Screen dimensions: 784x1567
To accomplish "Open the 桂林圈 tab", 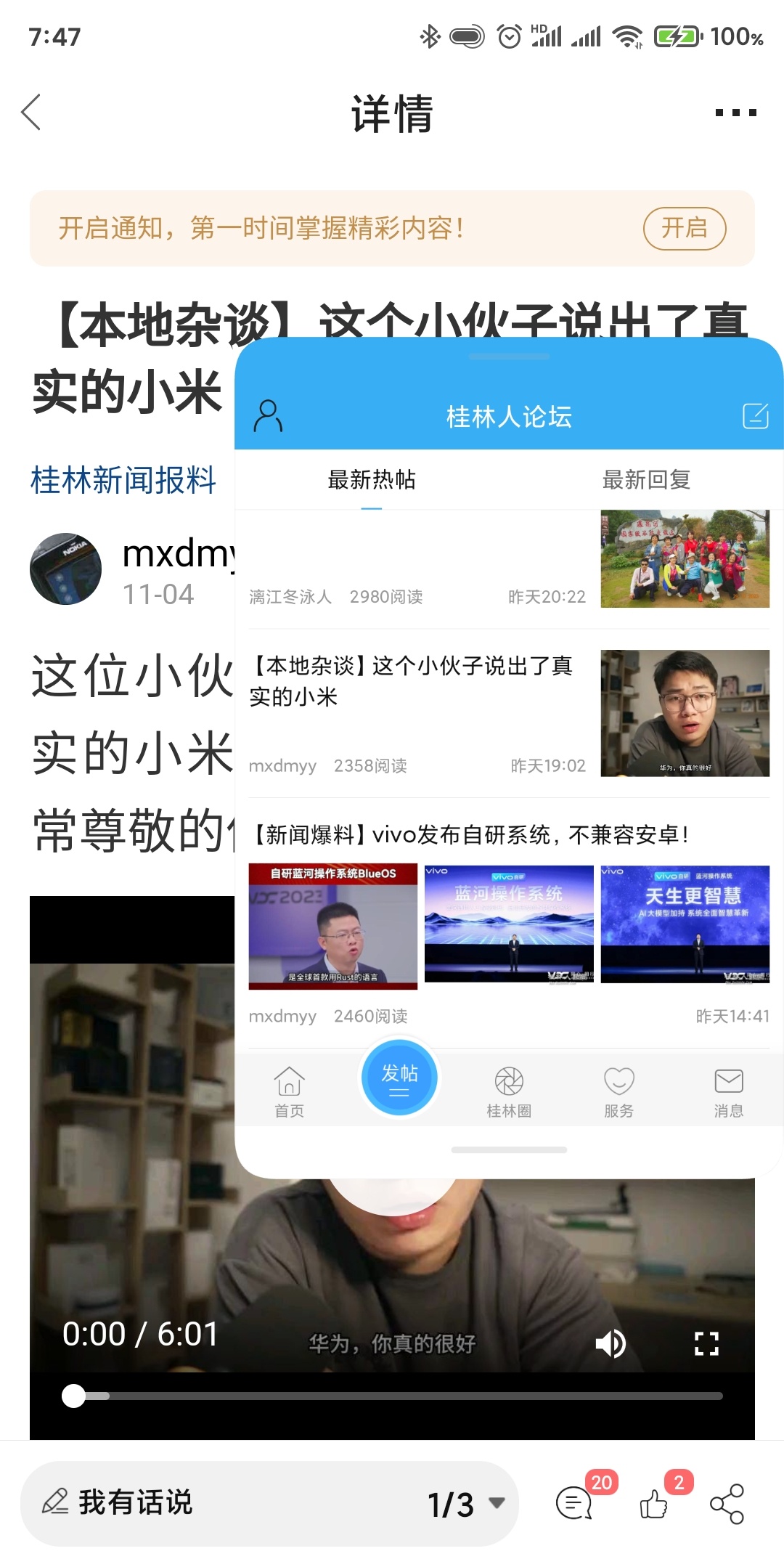I will (x=509, y=1090).
